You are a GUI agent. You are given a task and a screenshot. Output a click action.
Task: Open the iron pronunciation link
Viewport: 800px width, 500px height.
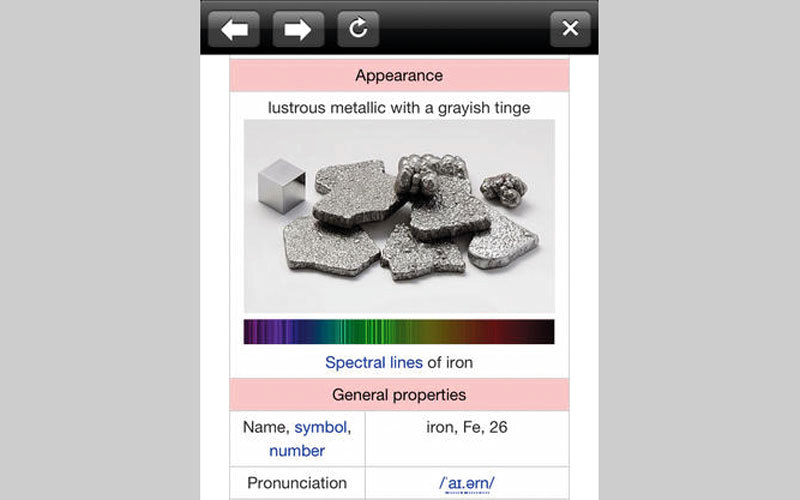pyautogui.click(x=467, y=483)
